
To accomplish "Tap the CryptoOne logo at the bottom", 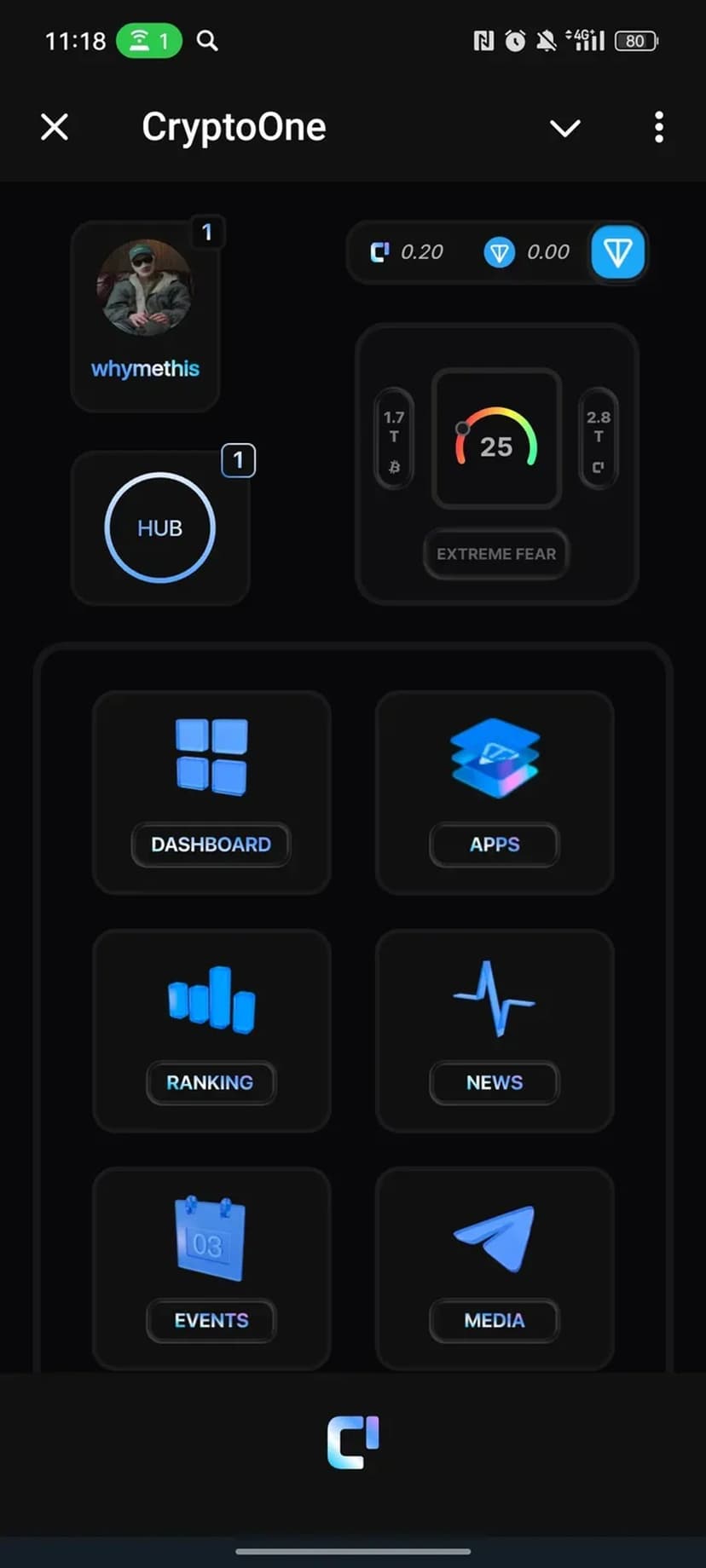I will tap(353, 1442).
